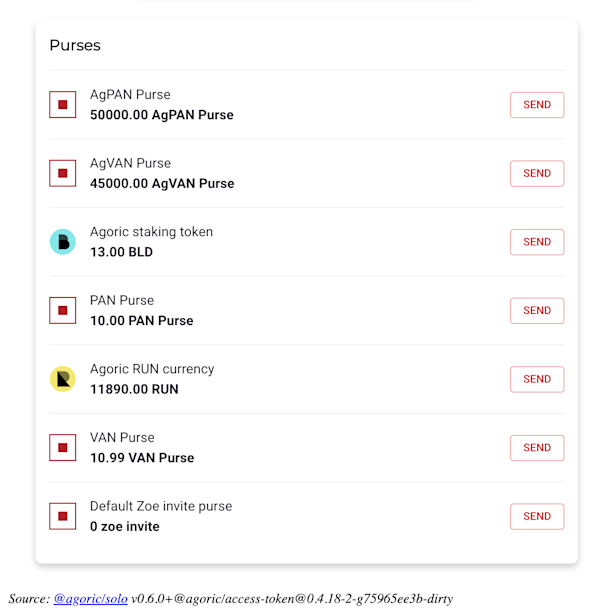Send from the PAN Purse
Screen dimensions: 600x614
537,310
